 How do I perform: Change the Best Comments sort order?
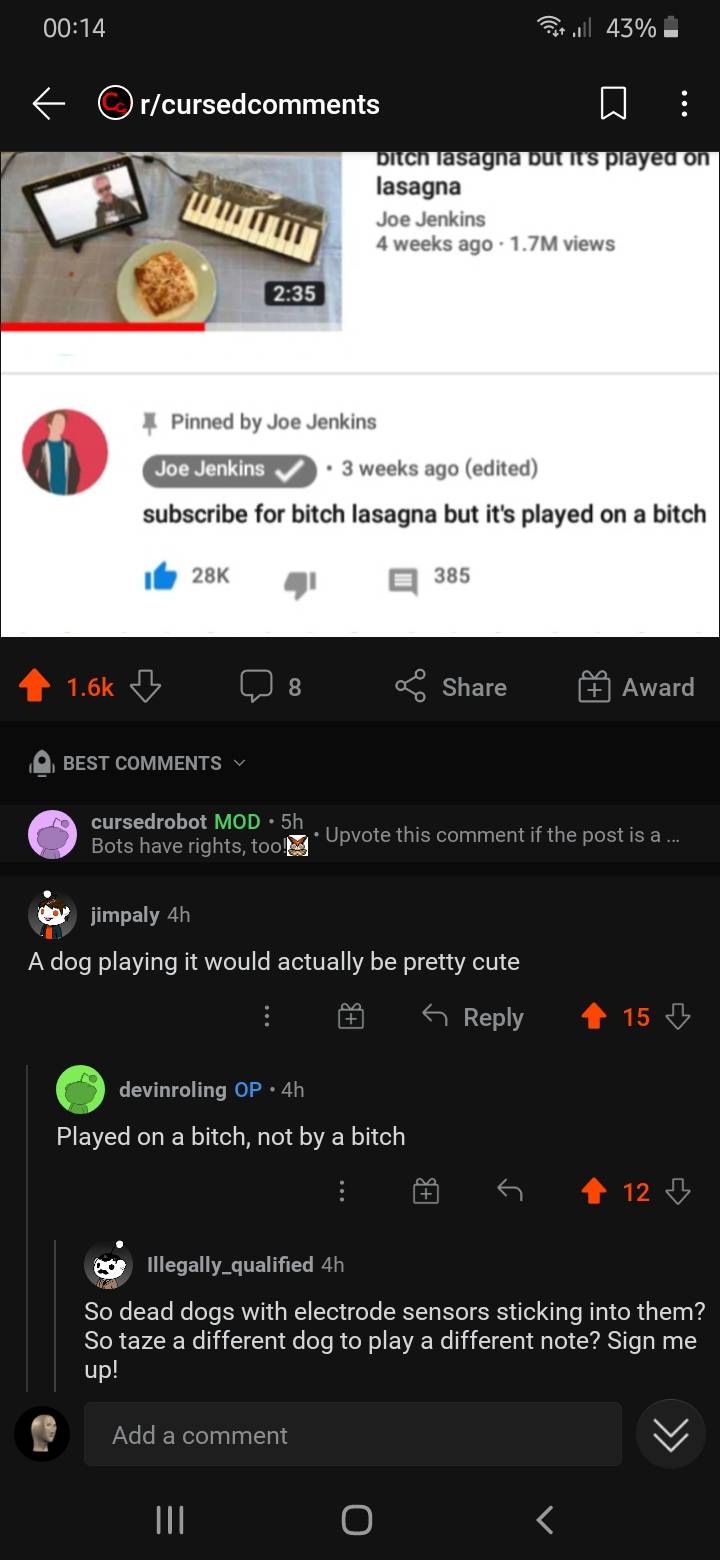pos(140,763)
